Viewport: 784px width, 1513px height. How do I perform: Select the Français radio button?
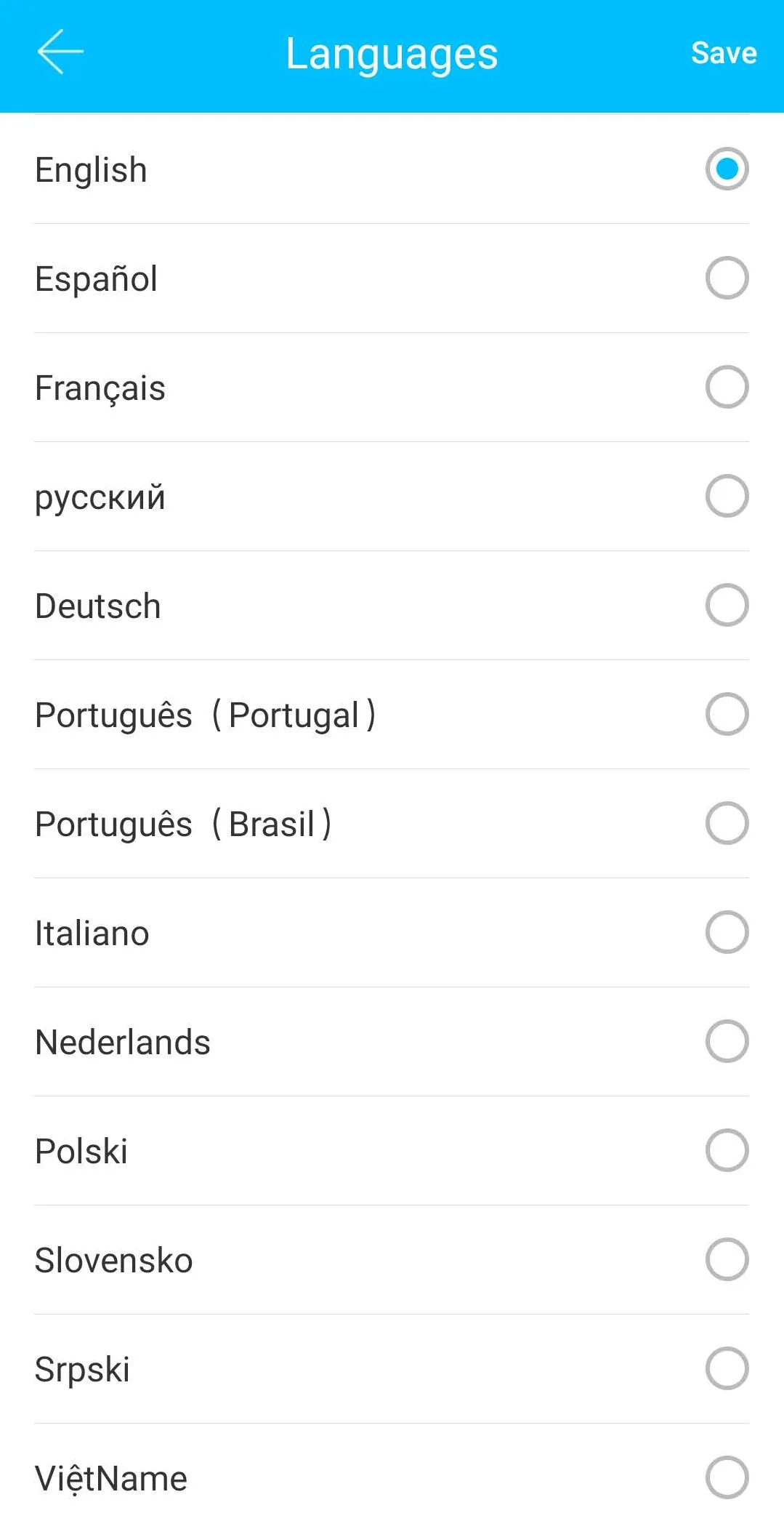pyautogui.click(x=726, y=387)
